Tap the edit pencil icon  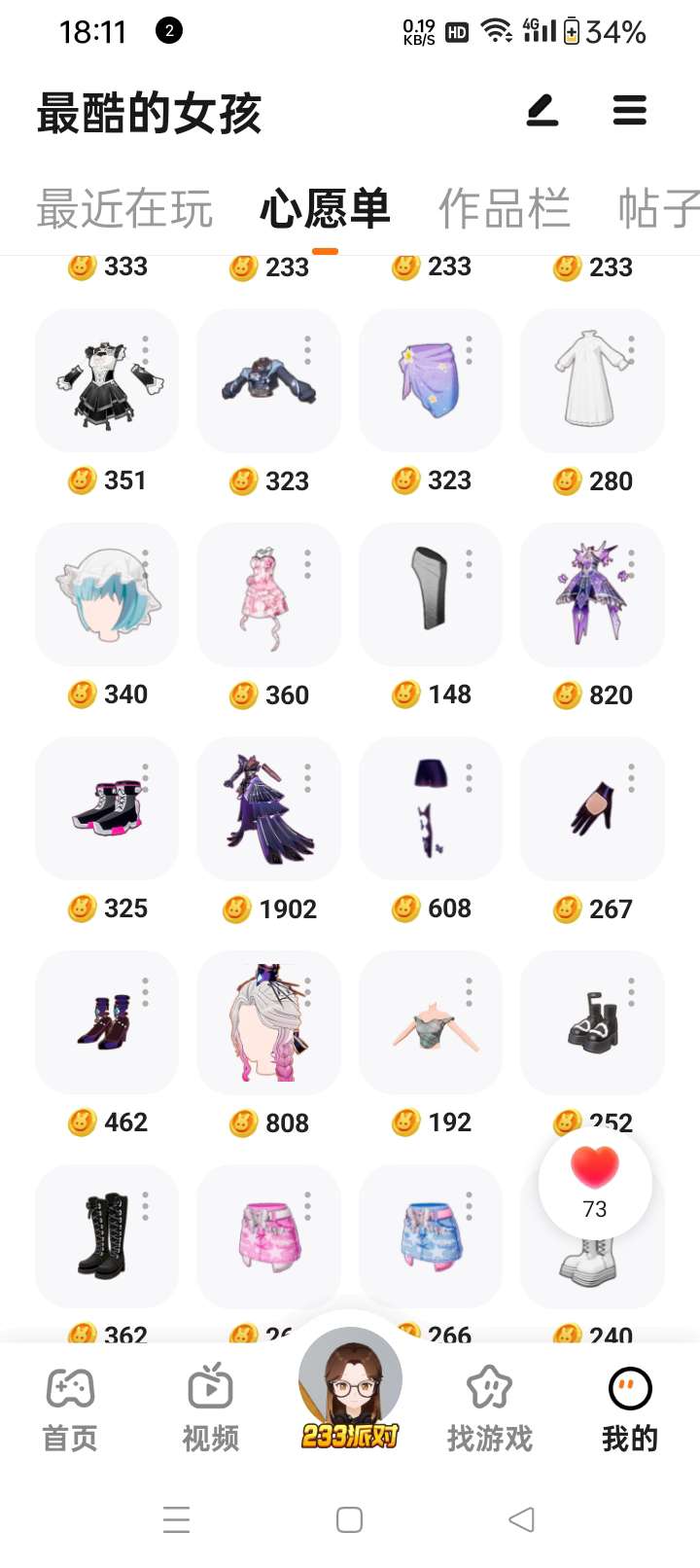[542, 111]
